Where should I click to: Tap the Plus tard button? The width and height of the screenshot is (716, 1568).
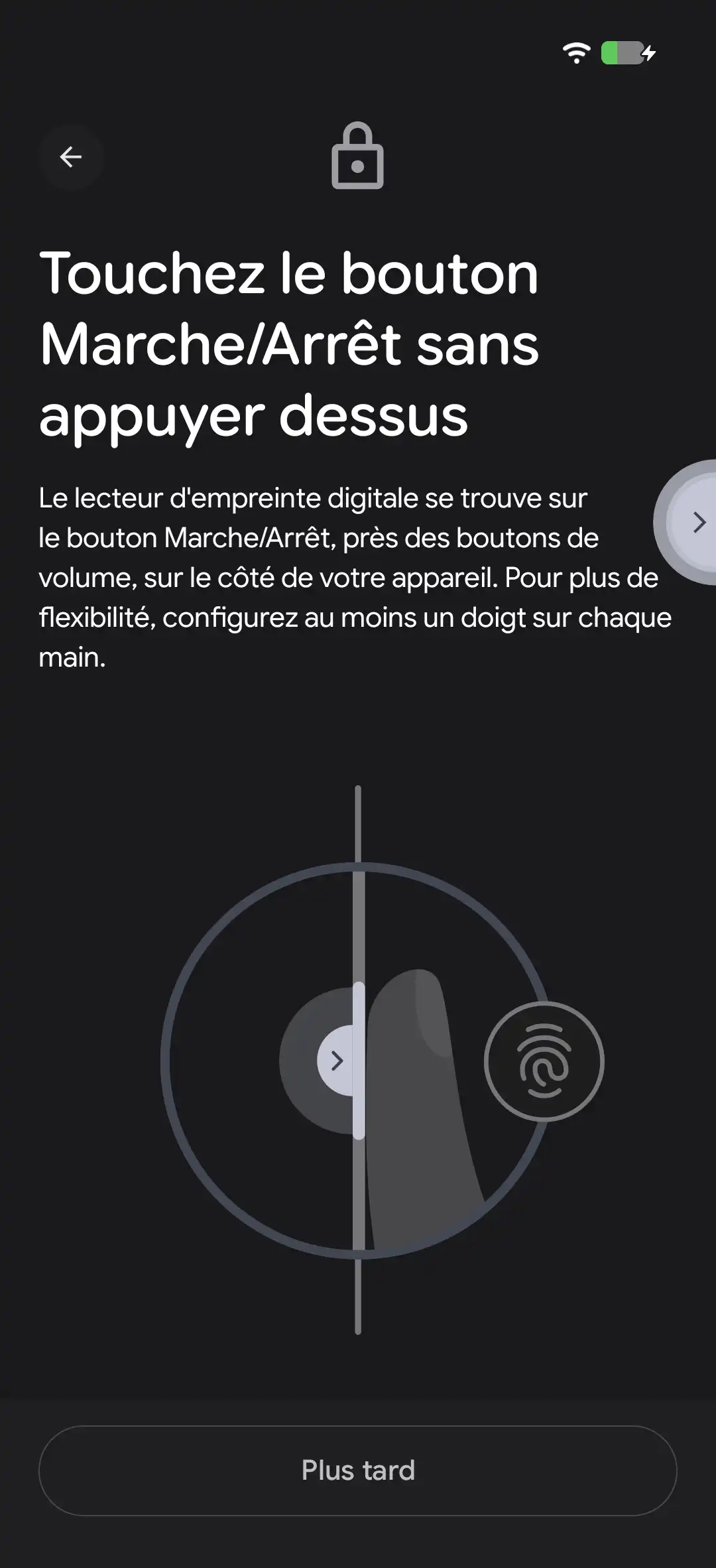358,1470
